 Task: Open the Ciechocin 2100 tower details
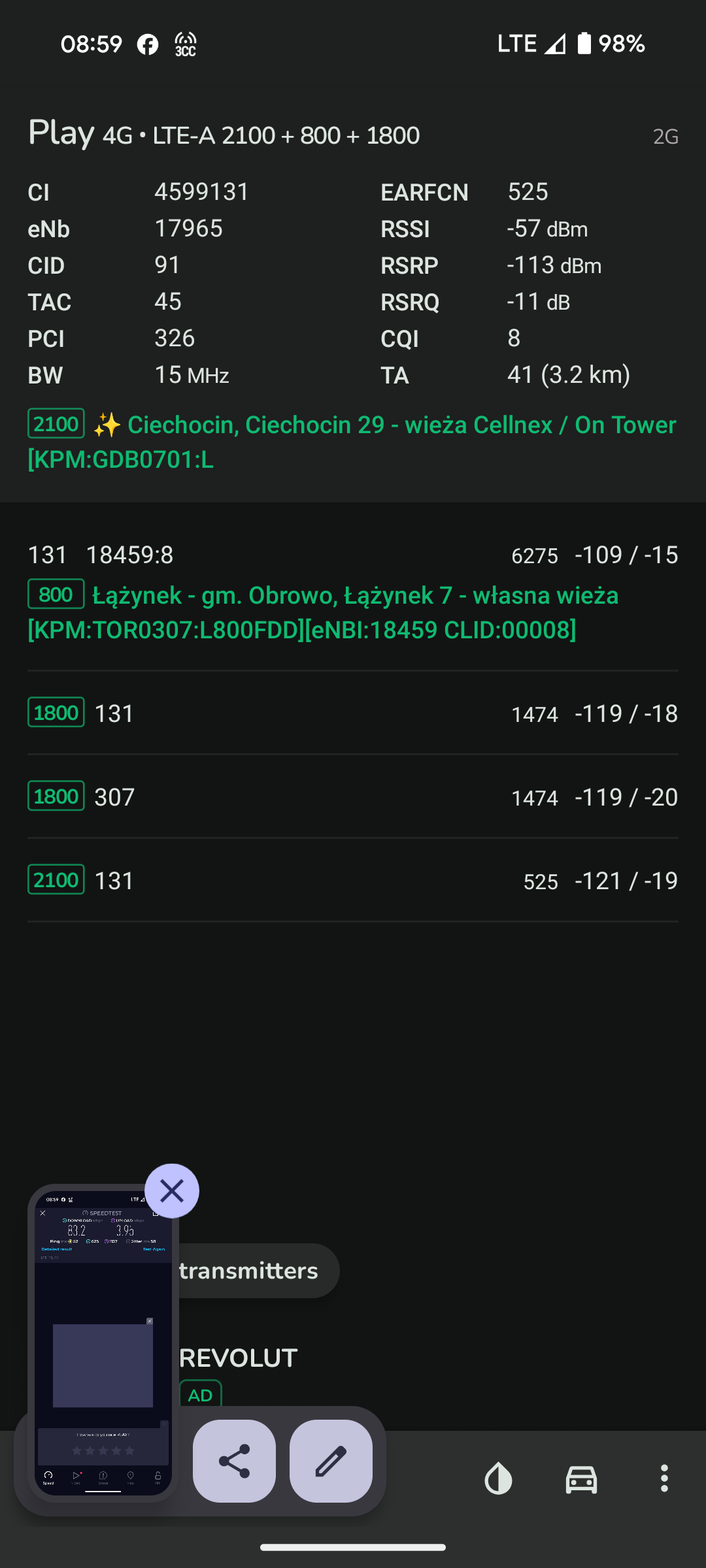coord(353,442)
